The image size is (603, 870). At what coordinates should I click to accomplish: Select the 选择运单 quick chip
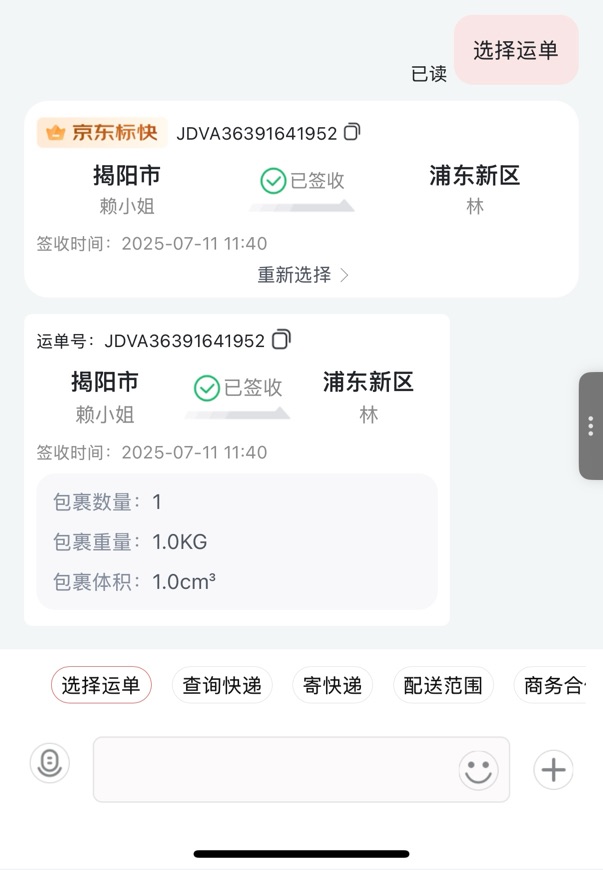pos(101,685)
